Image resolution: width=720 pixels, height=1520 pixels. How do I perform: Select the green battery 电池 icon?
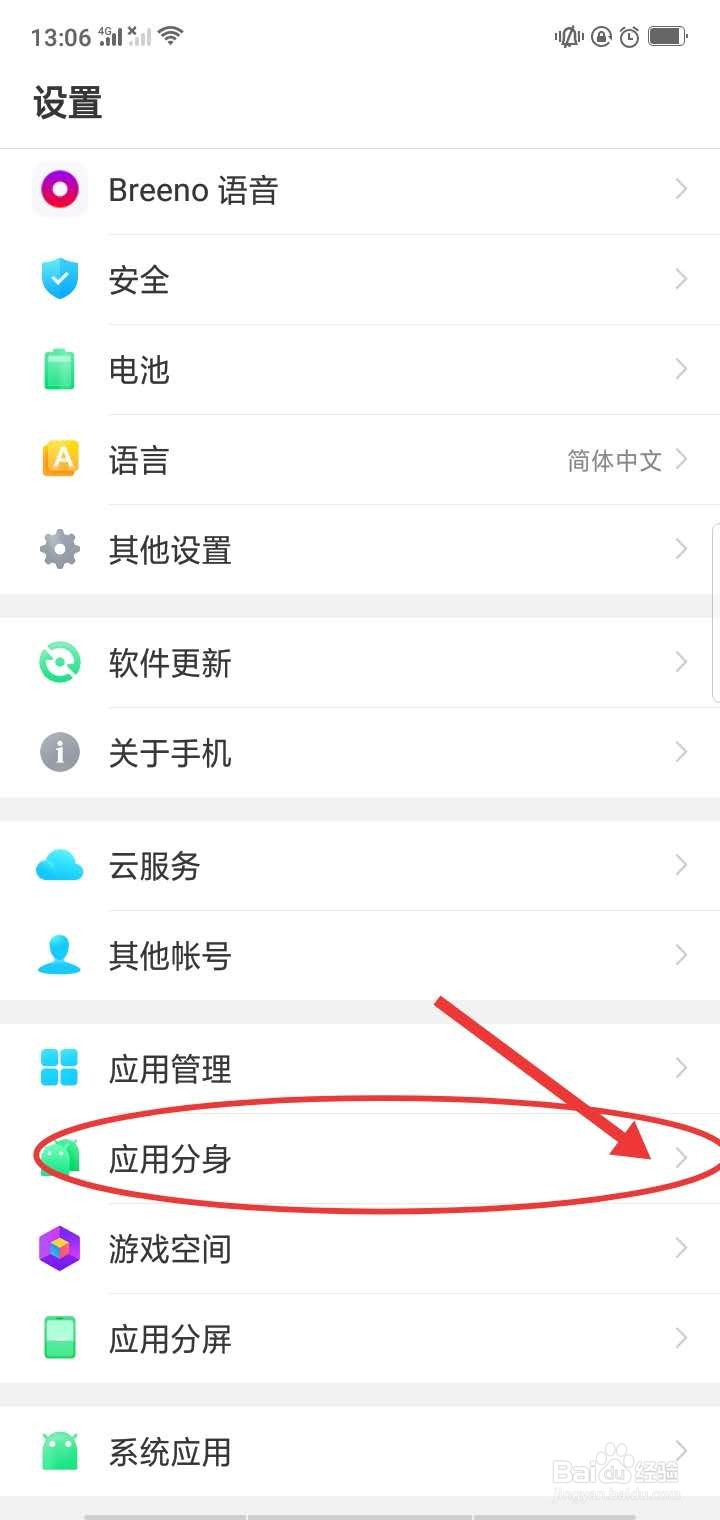point(59,370)
